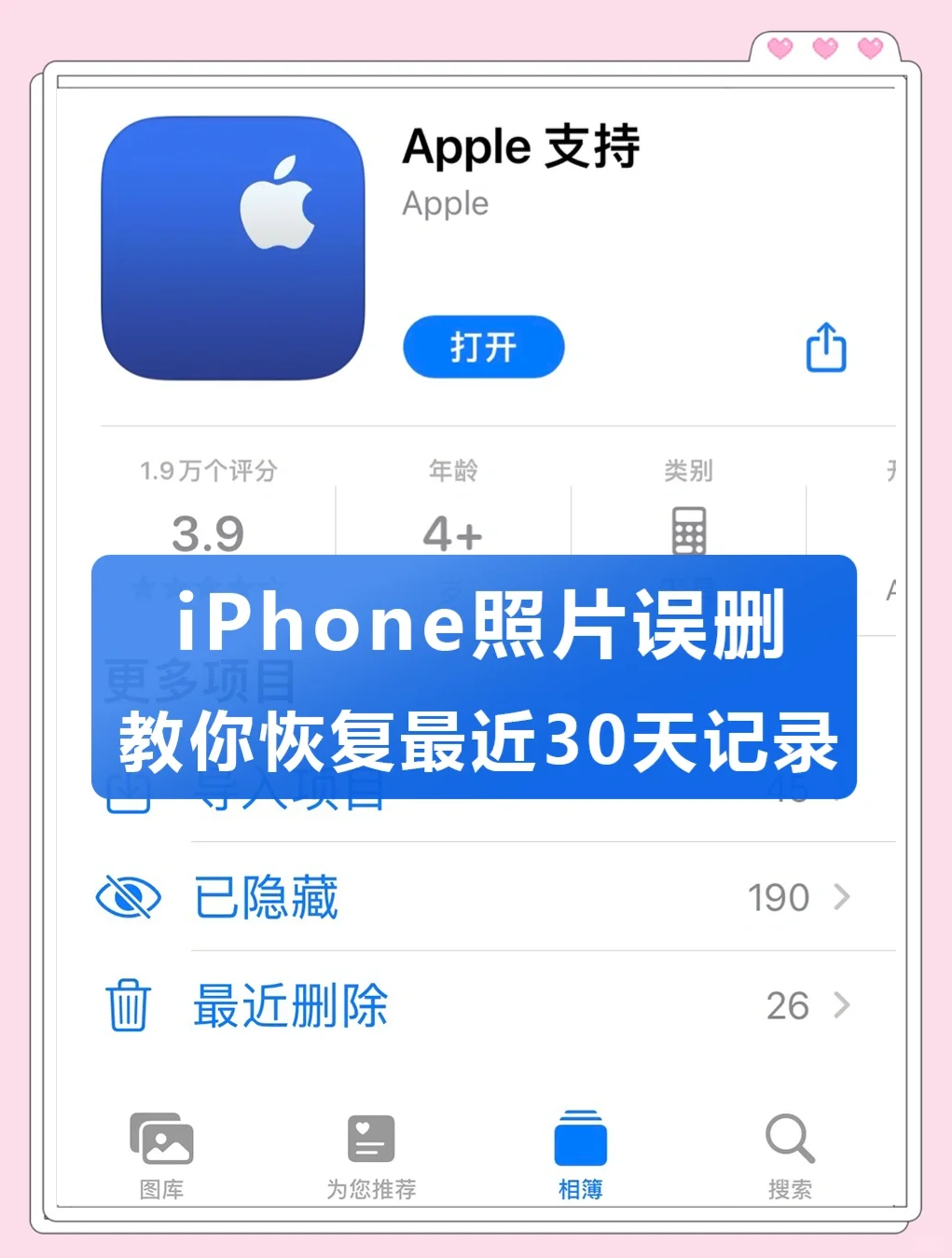Tap the crossed-eye icon for 已隐藏
This screenshot has width=952, height=1258.
[129, 896]
